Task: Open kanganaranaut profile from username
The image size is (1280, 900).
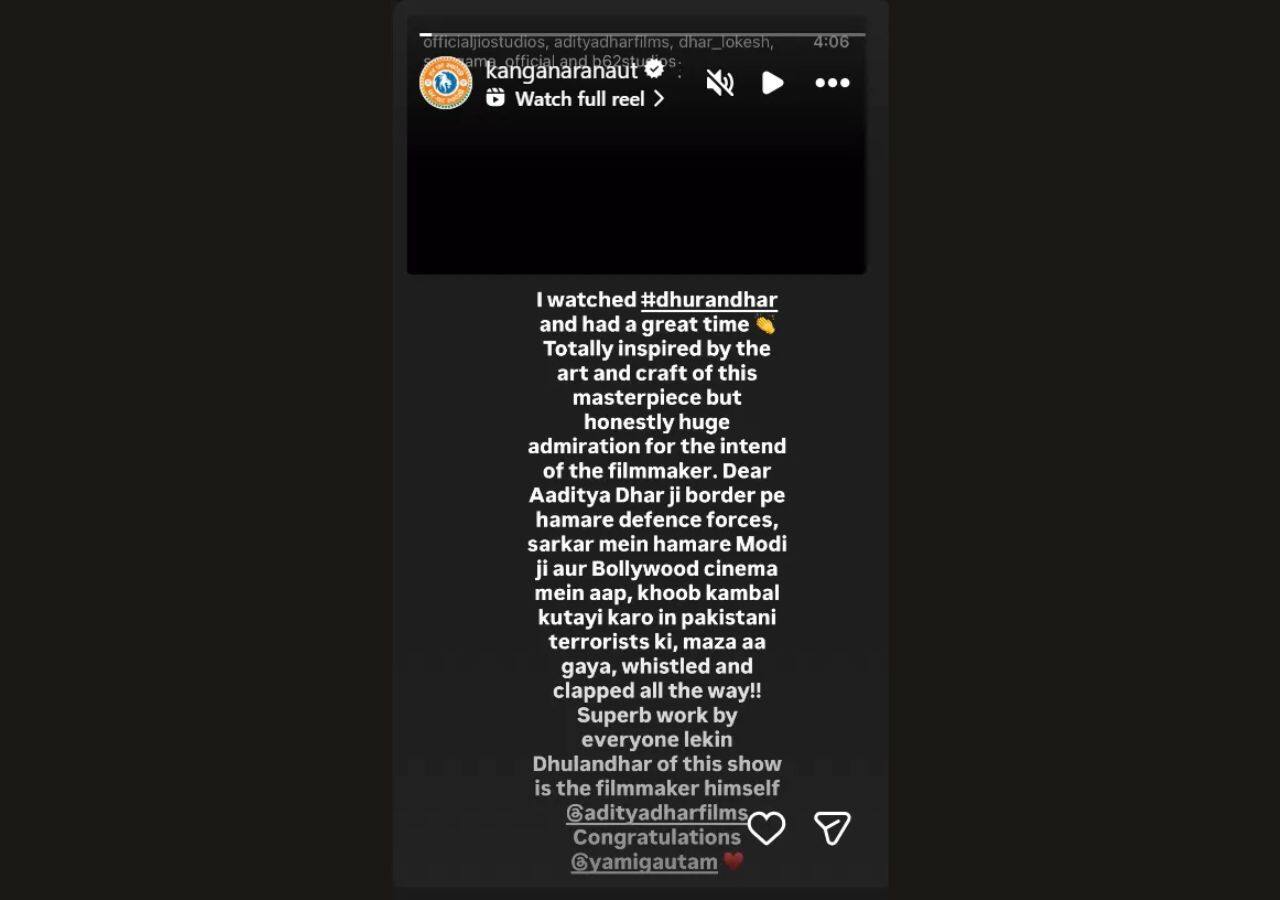Action: click(x=561, y=71)
